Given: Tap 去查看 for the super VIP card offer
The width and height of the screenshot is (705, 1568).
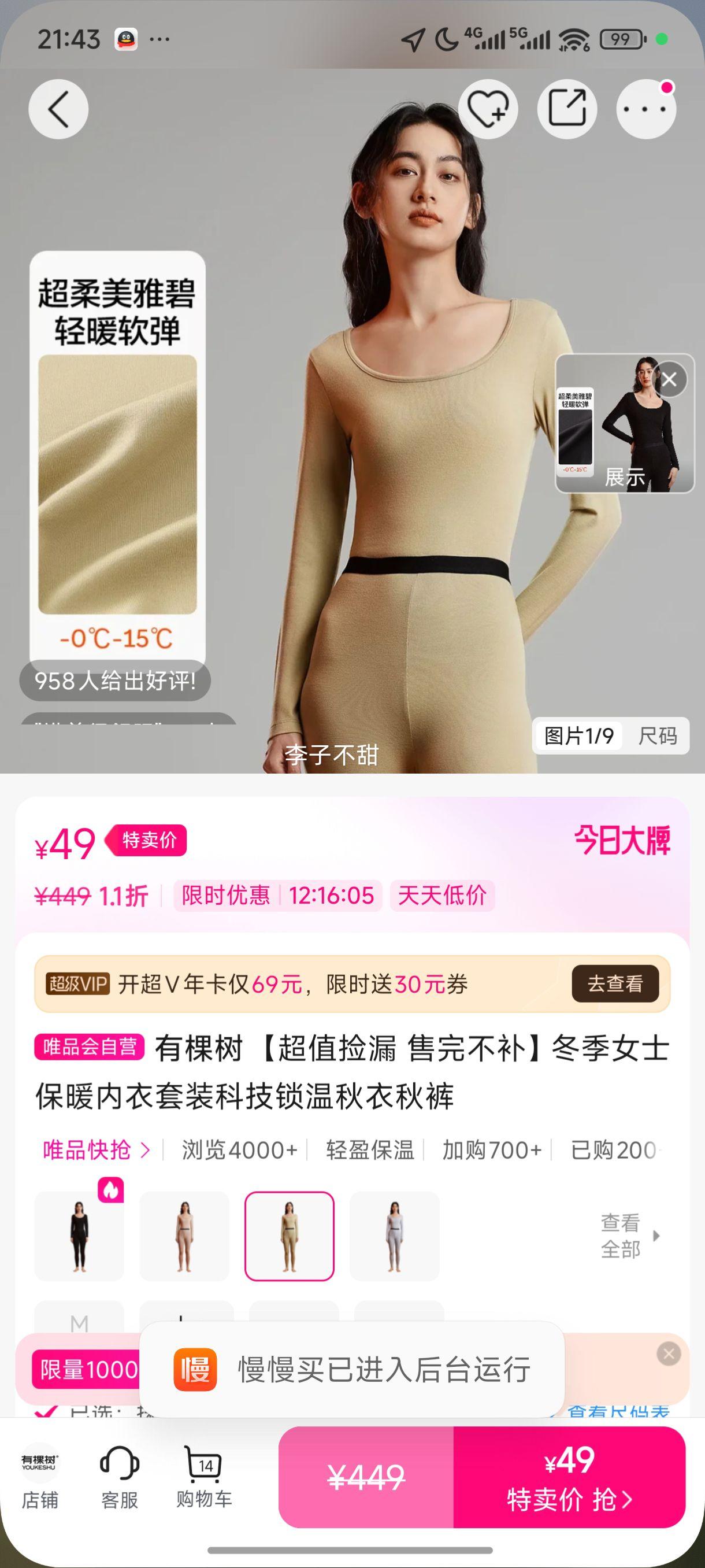Looking at the screenshot, I should point(615,983).
